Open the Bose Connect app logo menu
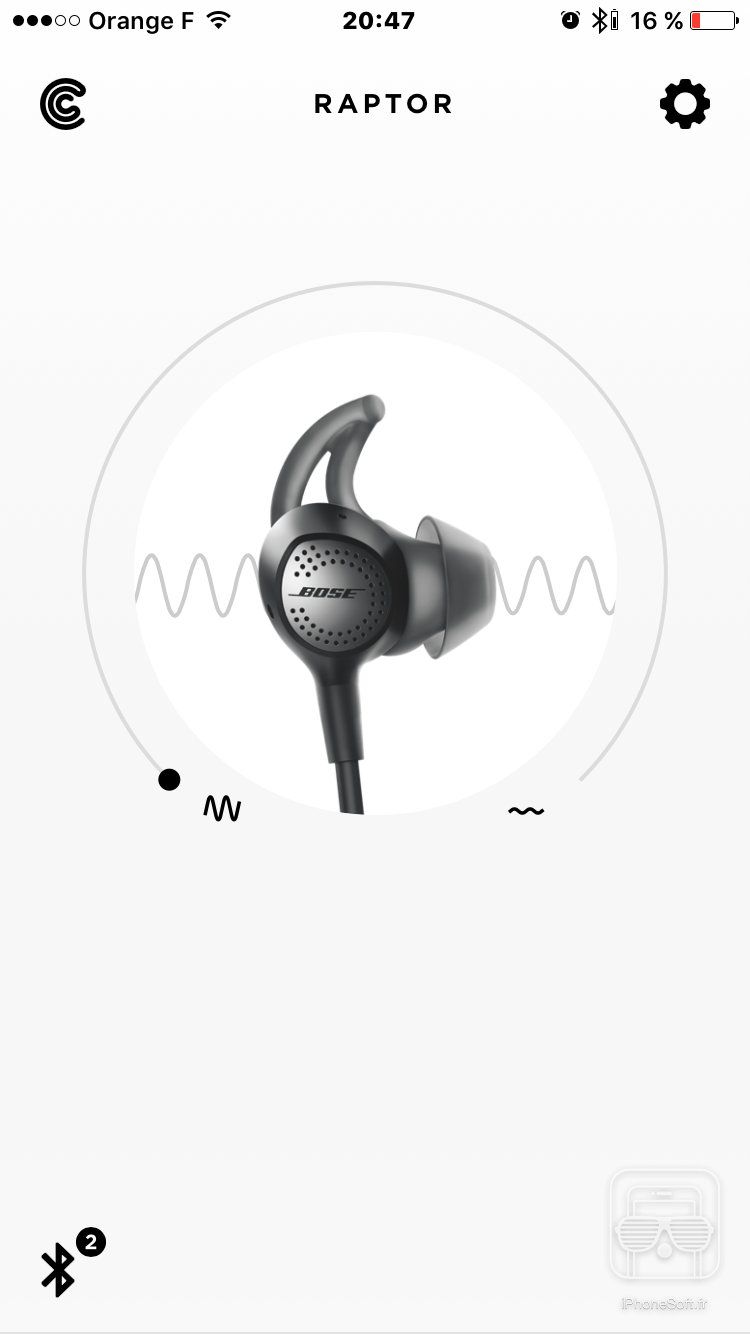This screenshot has height=1334, width=750. [x=63, y=103]
